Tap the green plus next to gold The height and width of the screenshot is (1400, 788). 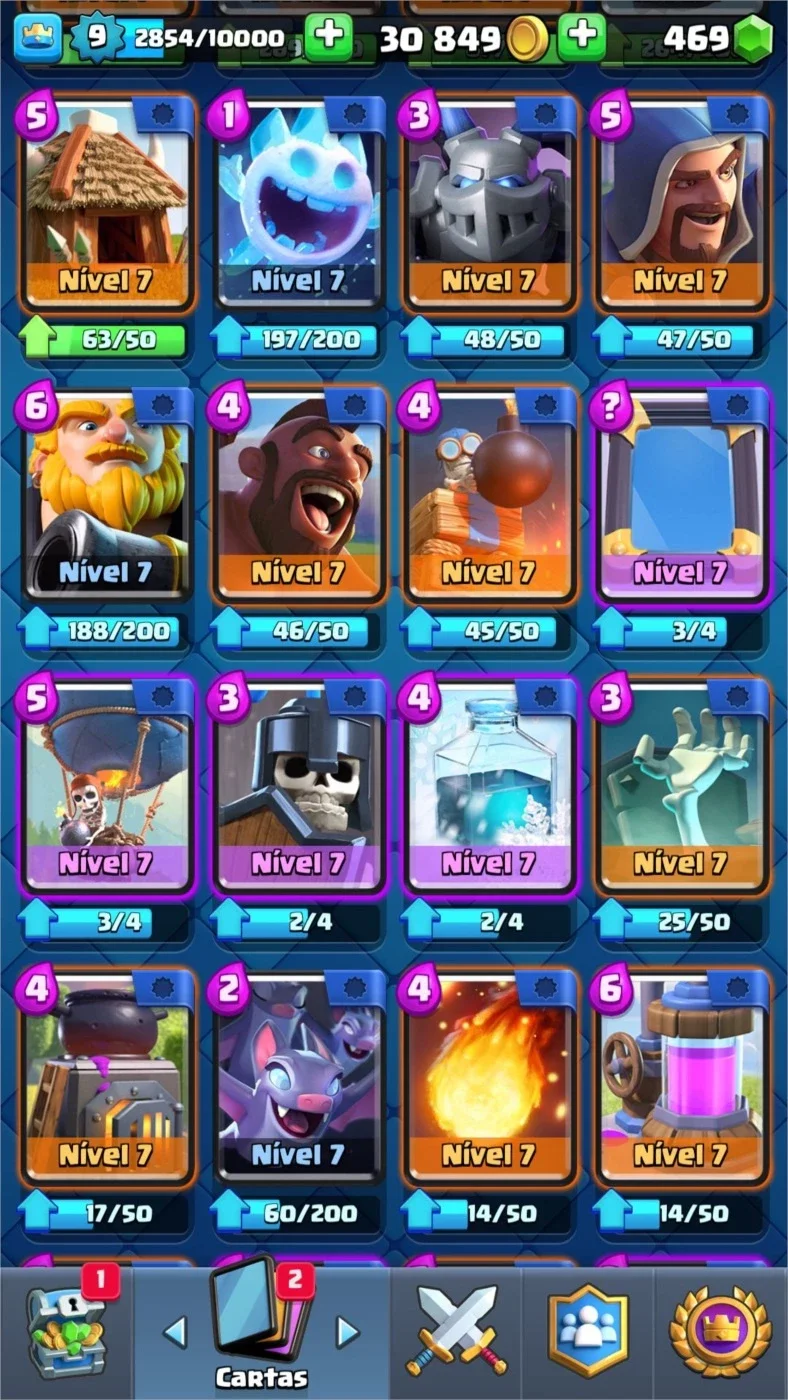pyautogui.click(x=581, y=38)
